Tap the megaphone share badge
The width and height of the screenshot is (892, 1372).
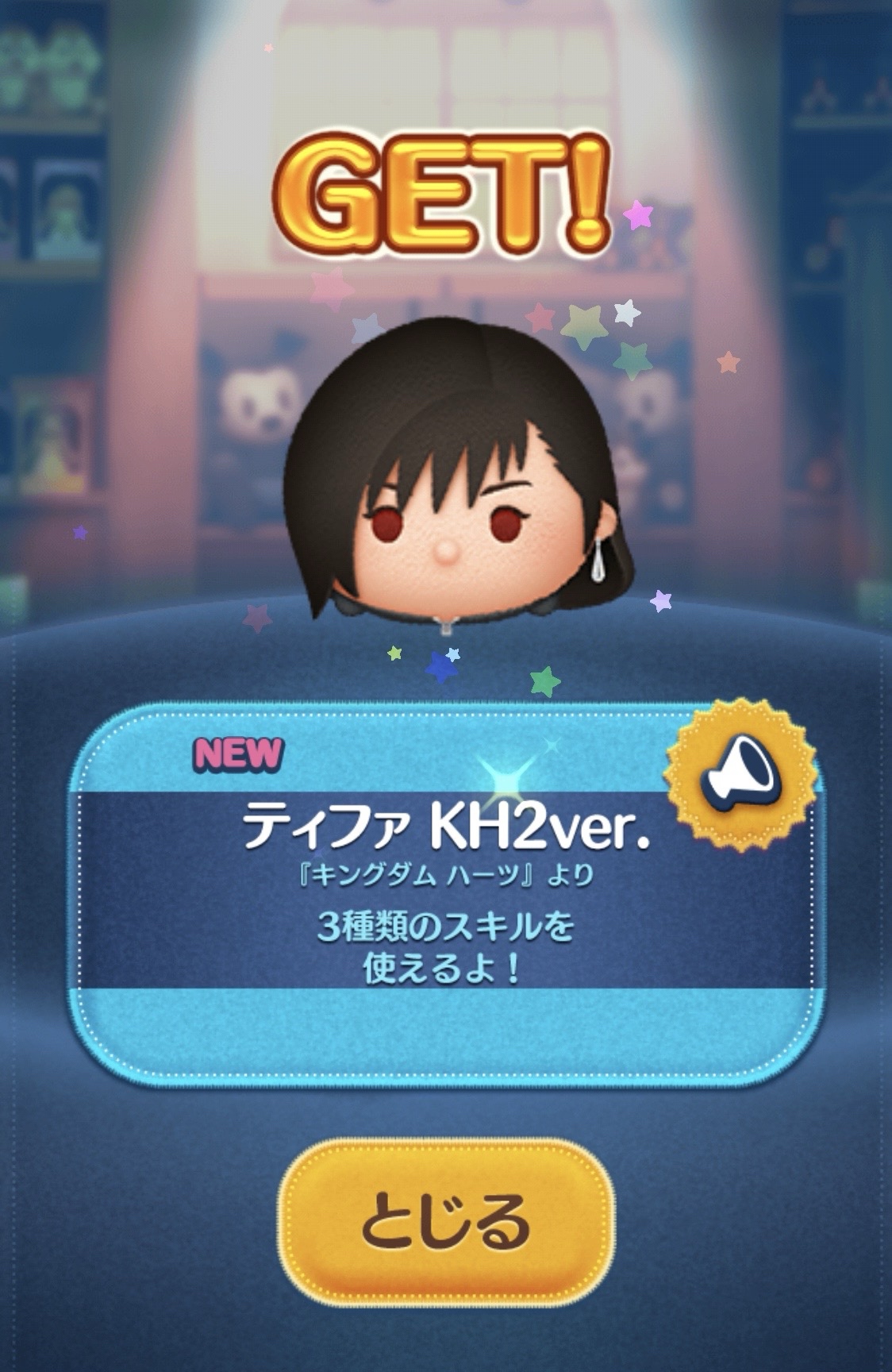740,775
